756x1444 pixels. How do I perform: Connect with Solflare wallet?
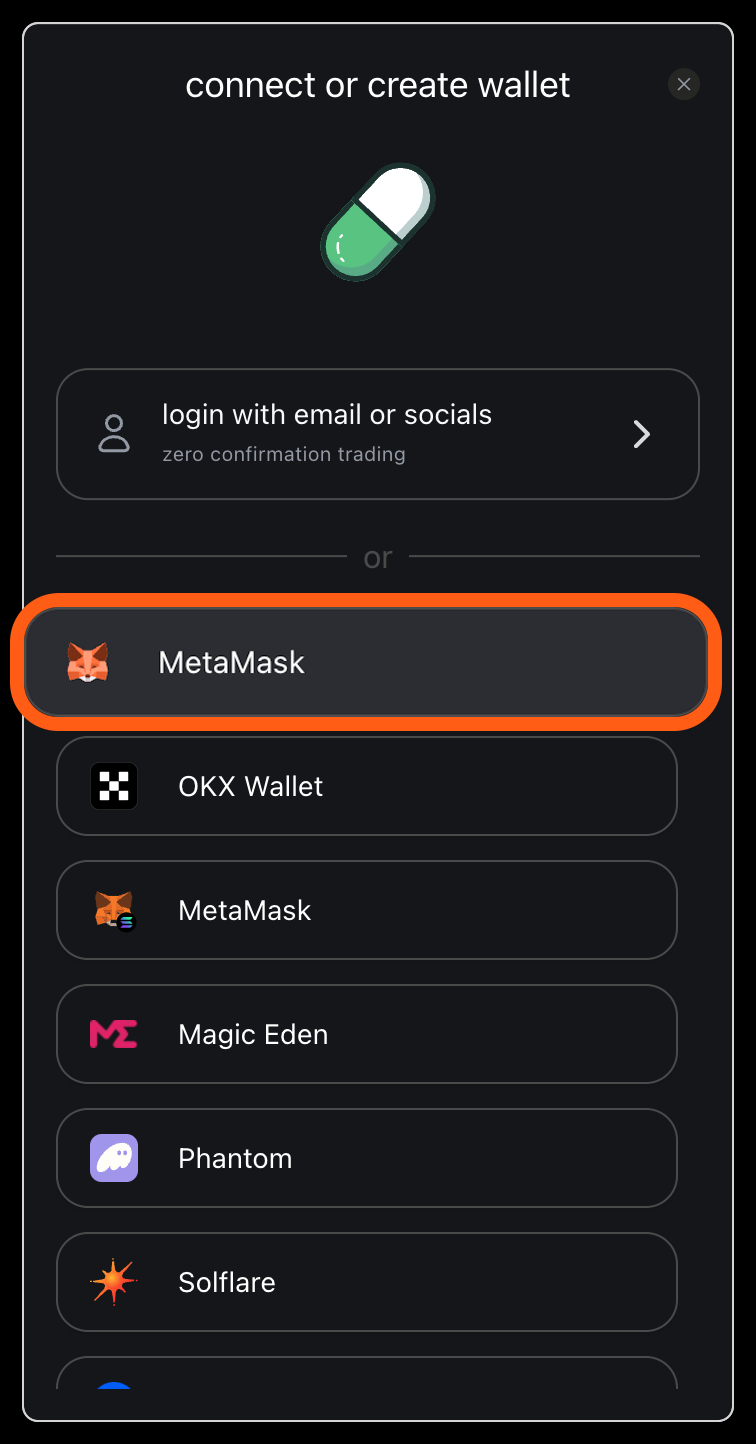(x=366, y=1282)
